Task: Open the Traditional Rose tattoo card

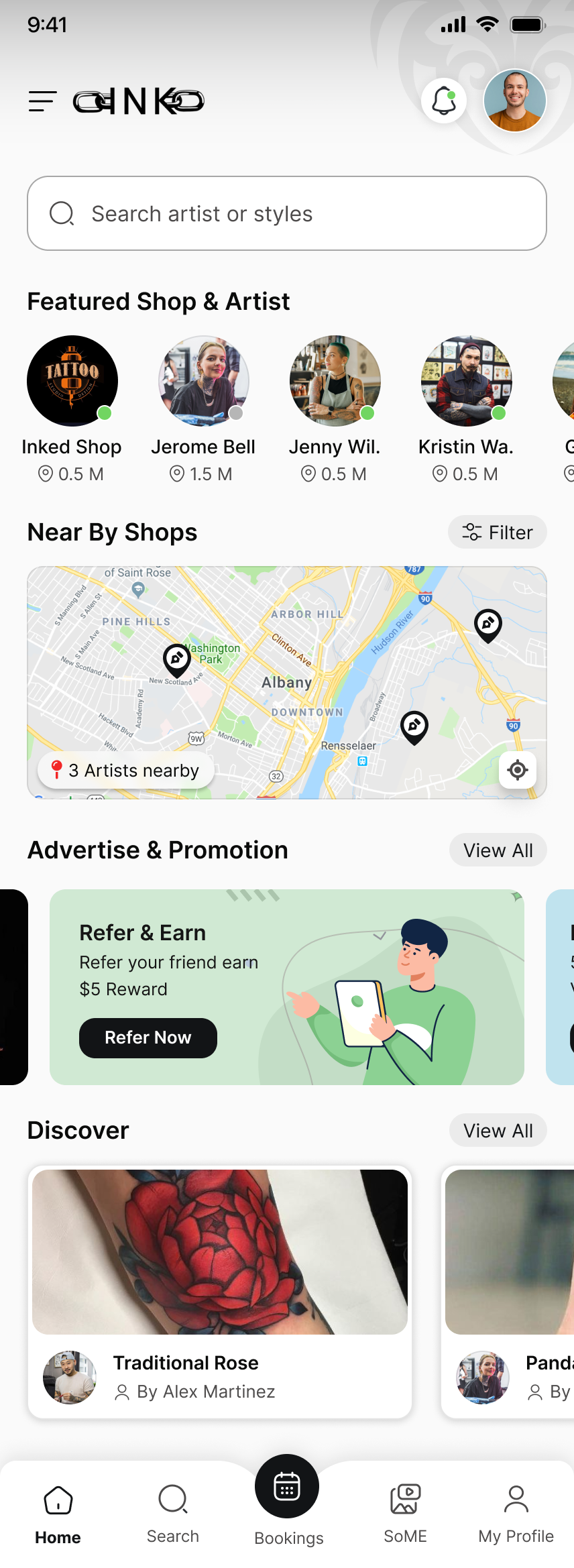Action: (x=220, y=1291)
